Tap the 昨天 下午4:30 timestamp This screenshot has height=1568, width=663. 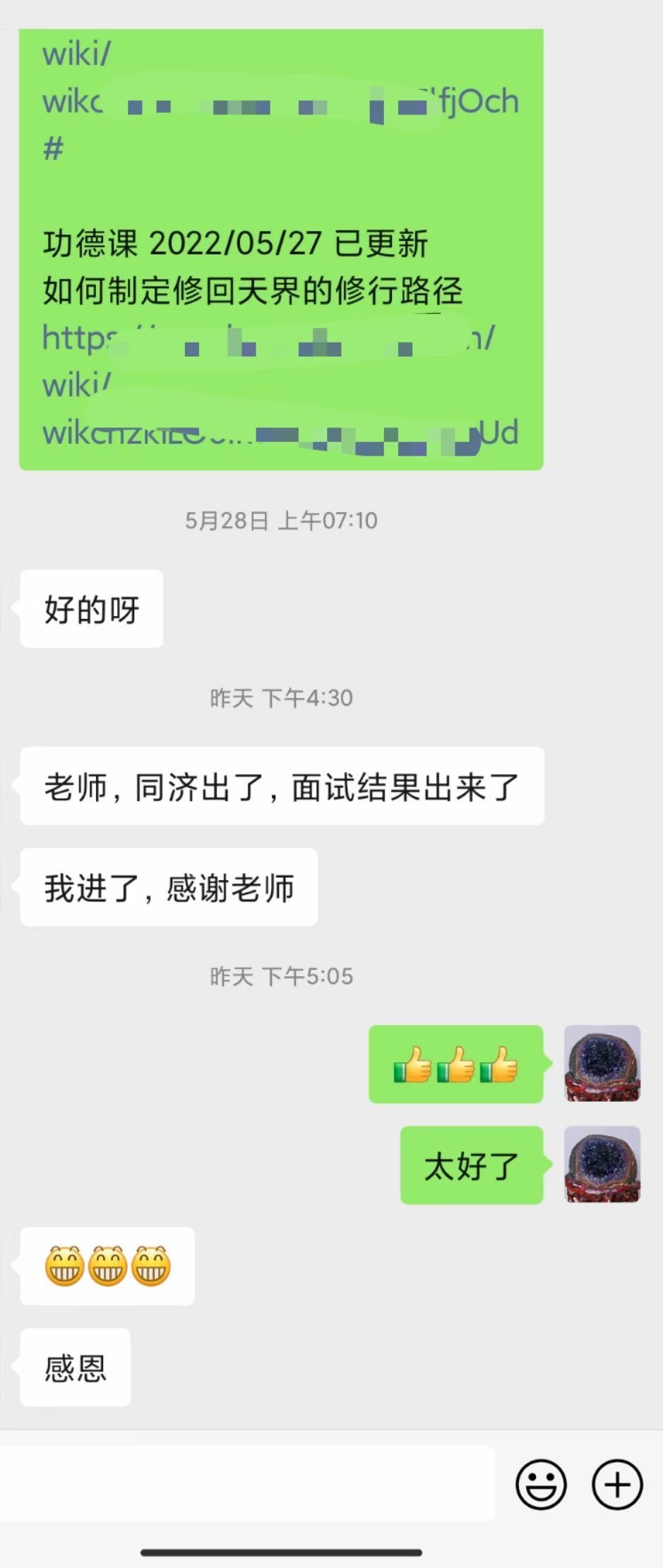(280, 698)
